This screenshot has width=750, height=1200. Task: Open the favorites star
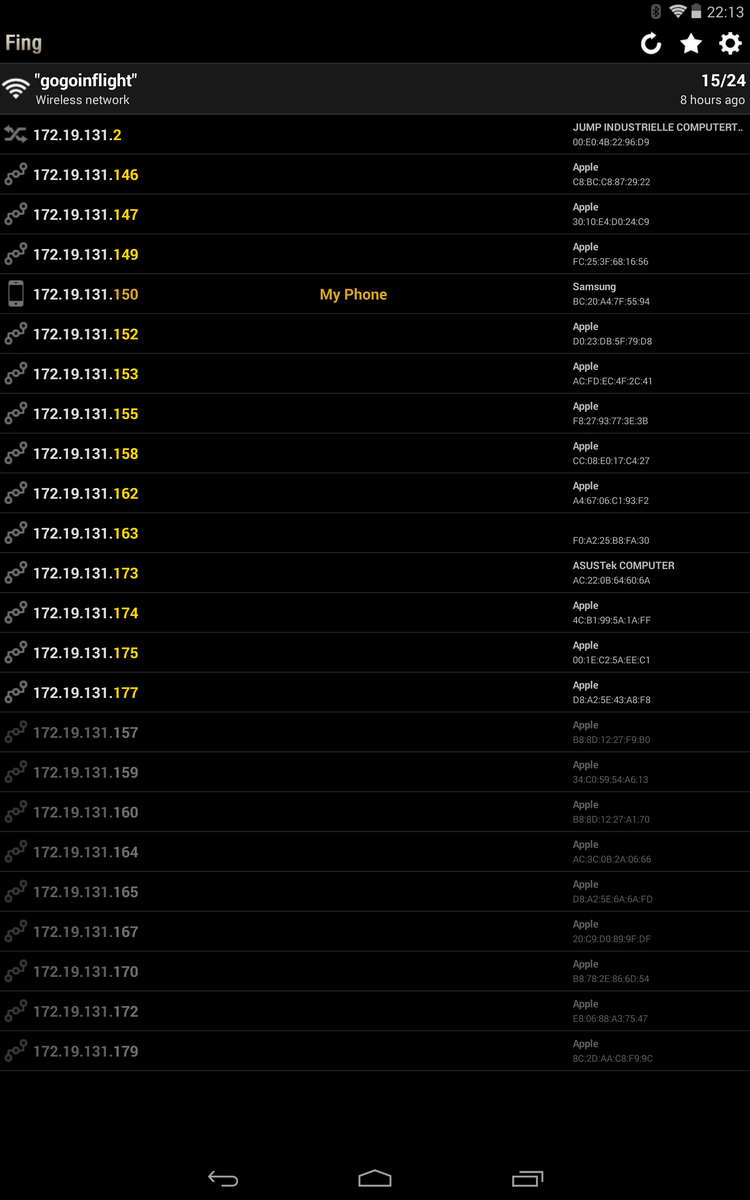tap(691, 43)
